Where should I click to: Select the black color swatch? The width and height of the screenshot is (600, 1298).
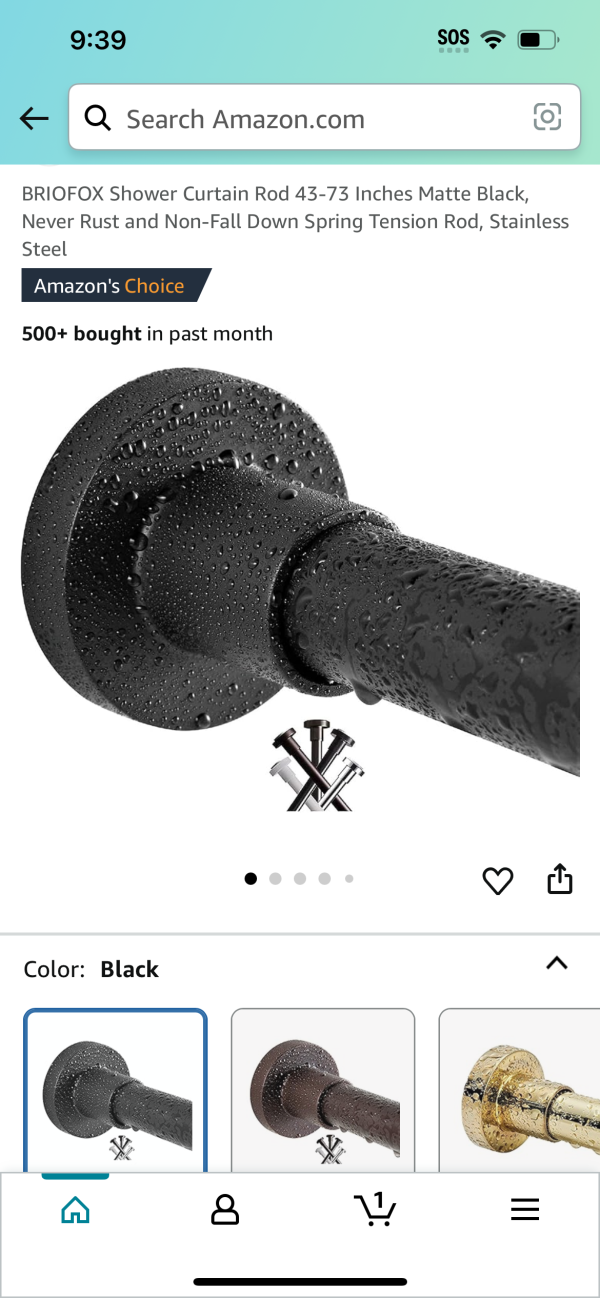pos(115,1090)
